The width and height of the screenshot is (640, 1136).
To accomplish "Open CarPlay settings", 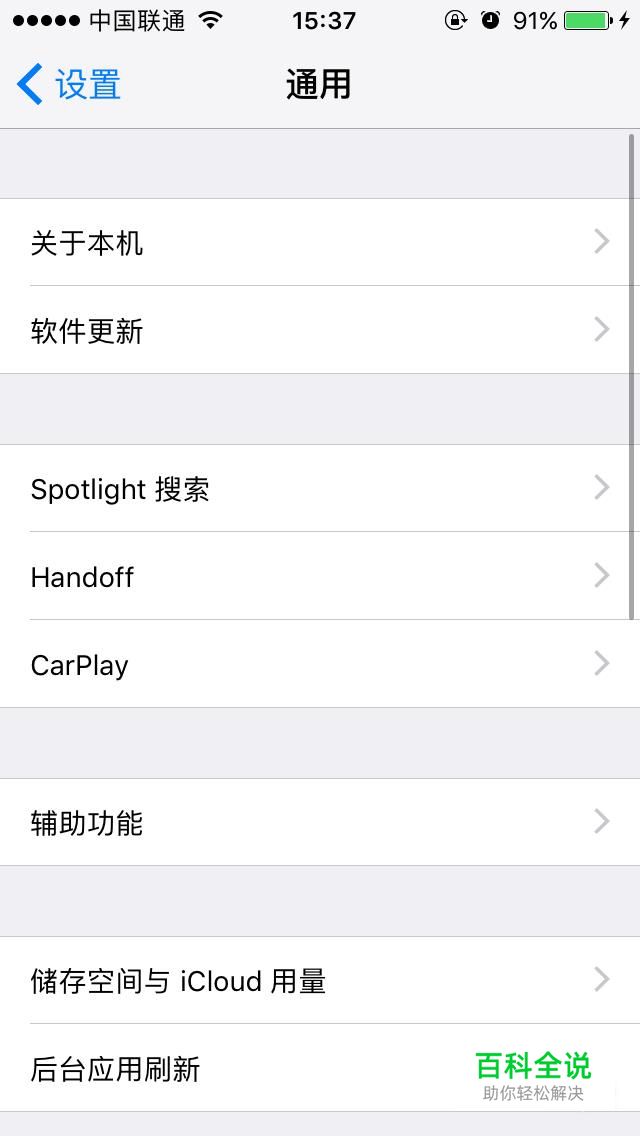I will pos(320,664).
